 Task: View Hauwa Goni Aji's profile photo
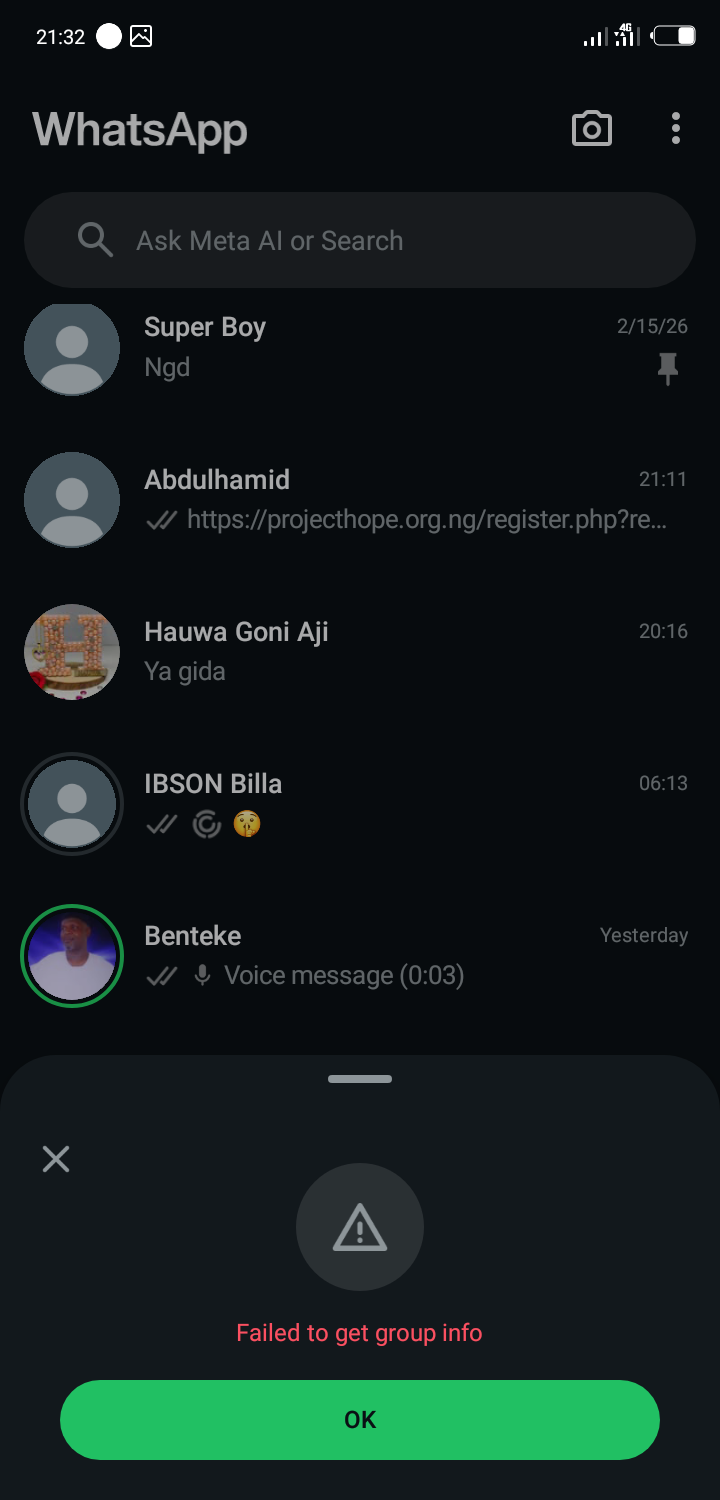click(72, 651)
